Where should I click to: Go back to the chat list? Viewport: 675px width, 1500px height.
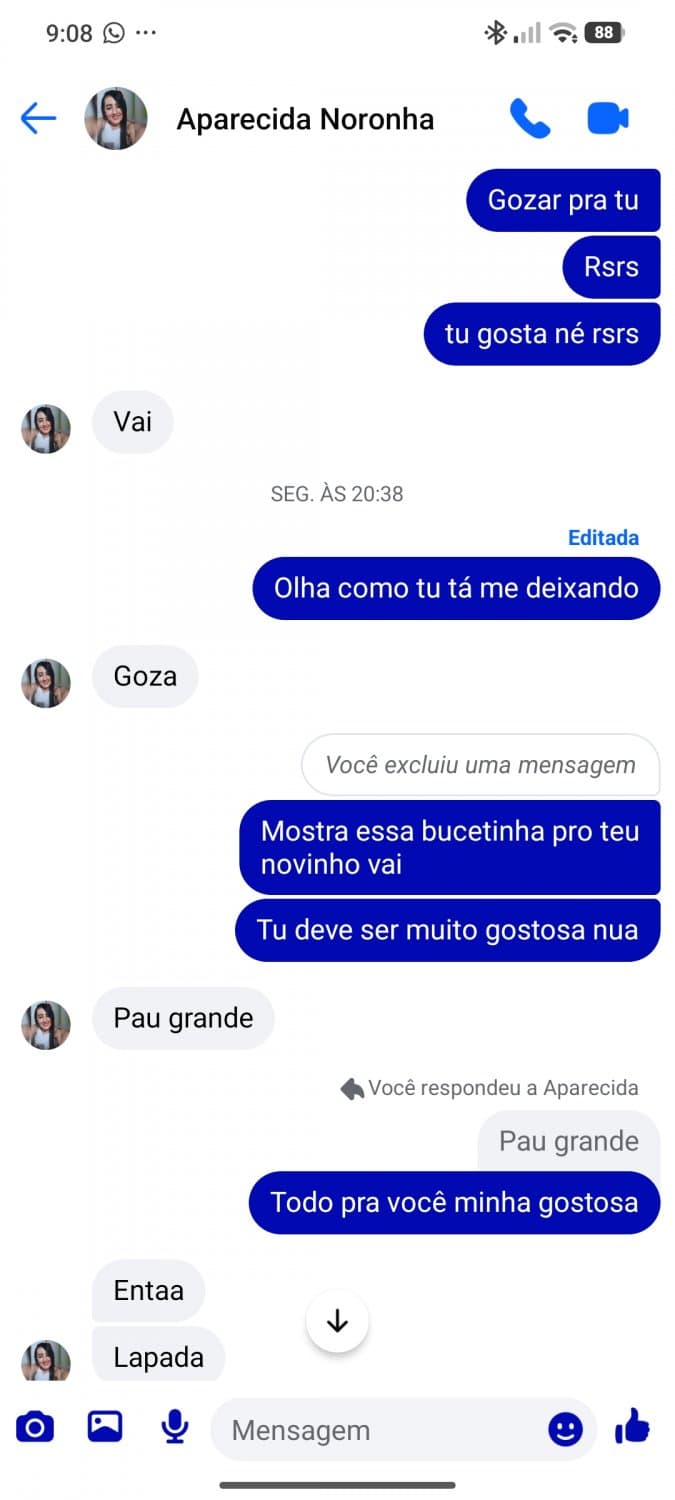(38, 119)
